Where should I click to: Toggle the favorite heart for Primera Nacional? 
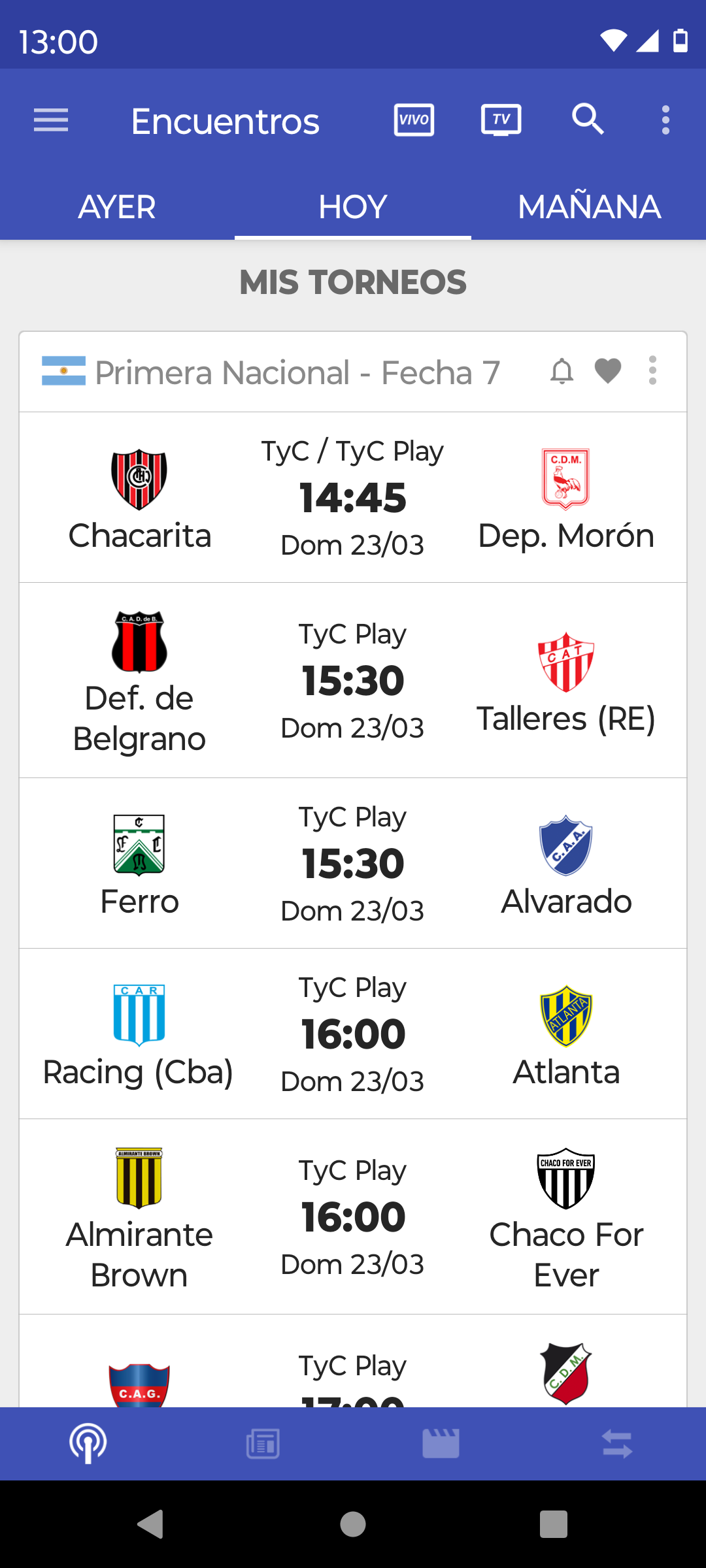click(x=608, y=371)
